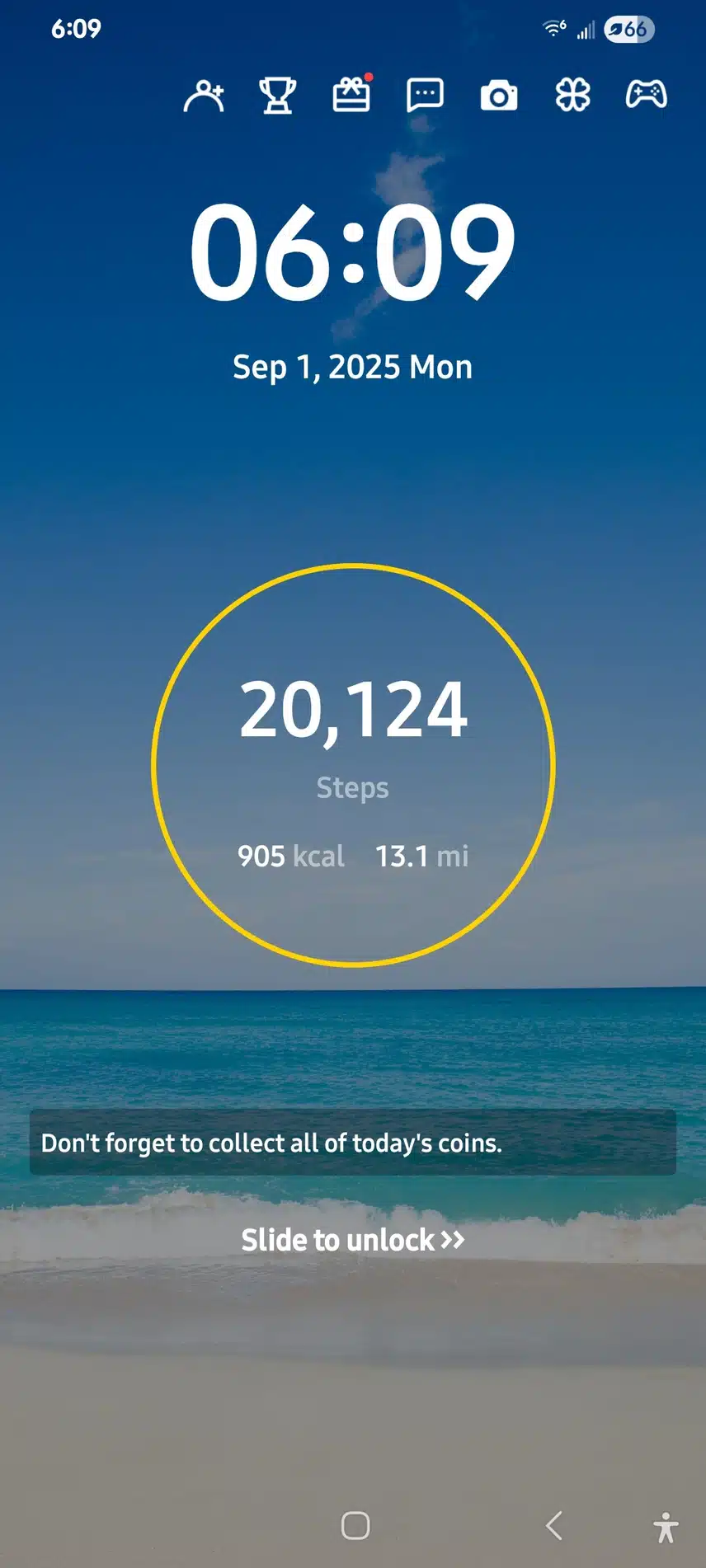Open the trophy rankings icon
Image resolution: width=706 pixels, height=1568 pixels.
(278, 96)
